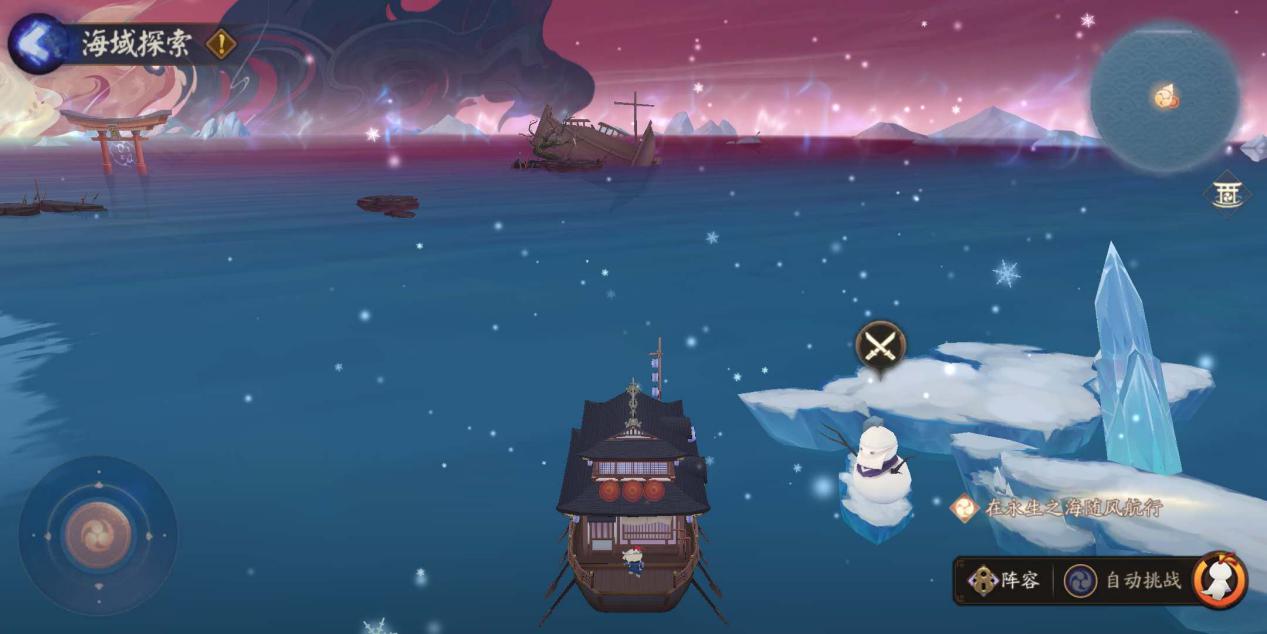
Task: Tap the diamond icon below the minimap
Action: click(1227, 195)
